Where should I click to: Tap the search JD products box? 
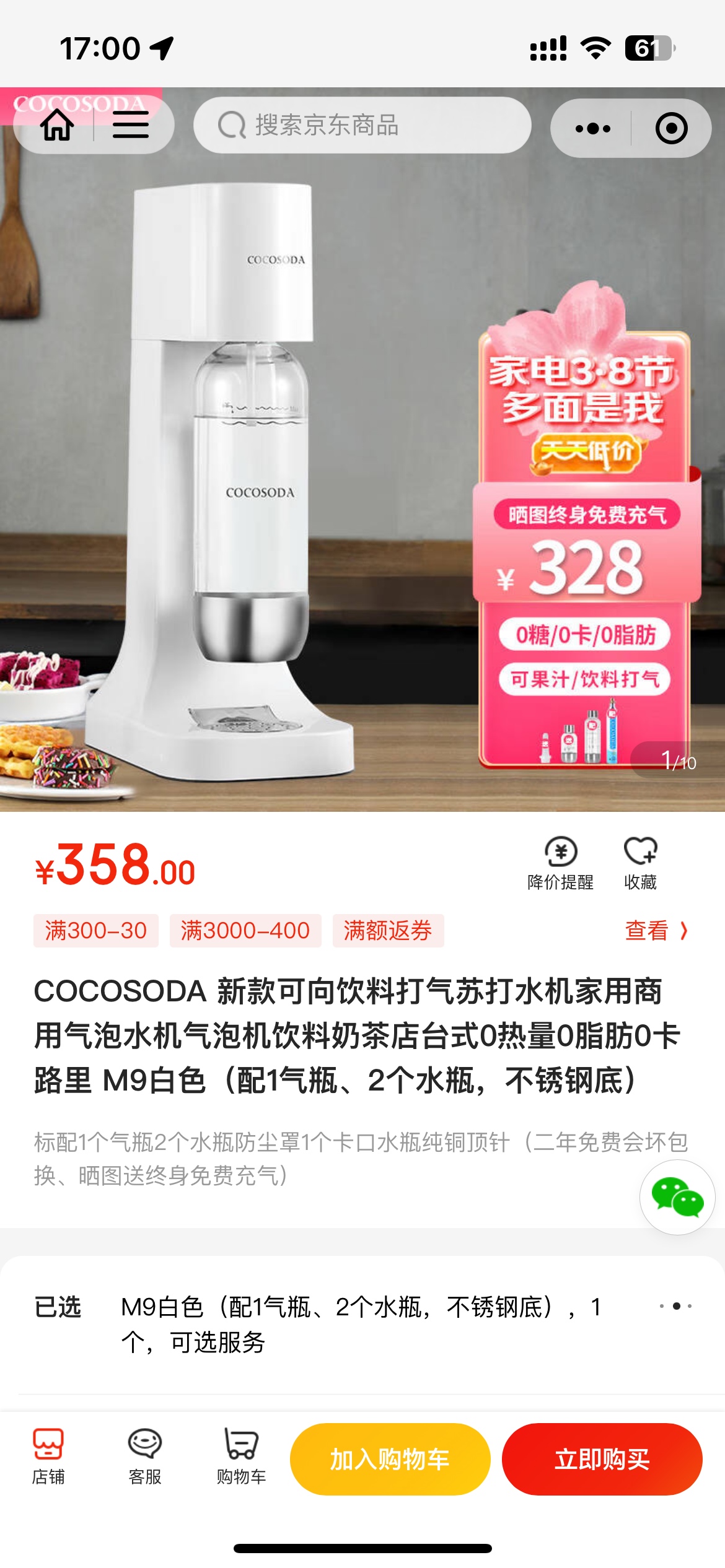coord(362,126)
